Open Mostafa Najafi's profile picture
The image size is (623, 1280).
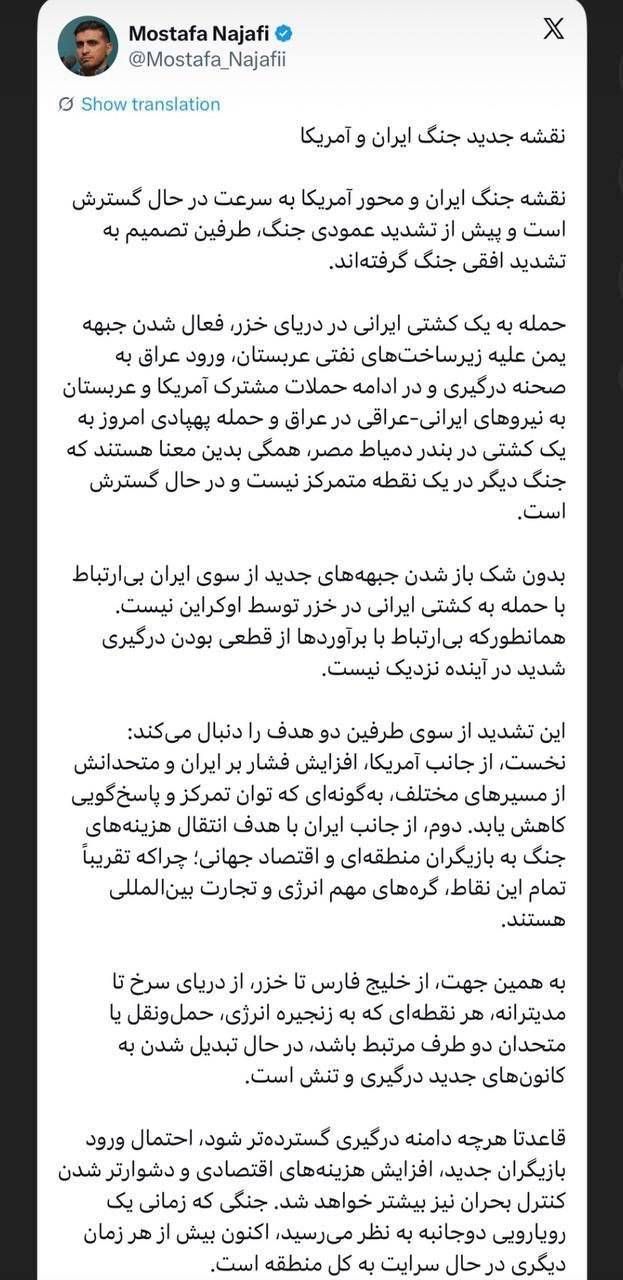(x=88, y=46)
